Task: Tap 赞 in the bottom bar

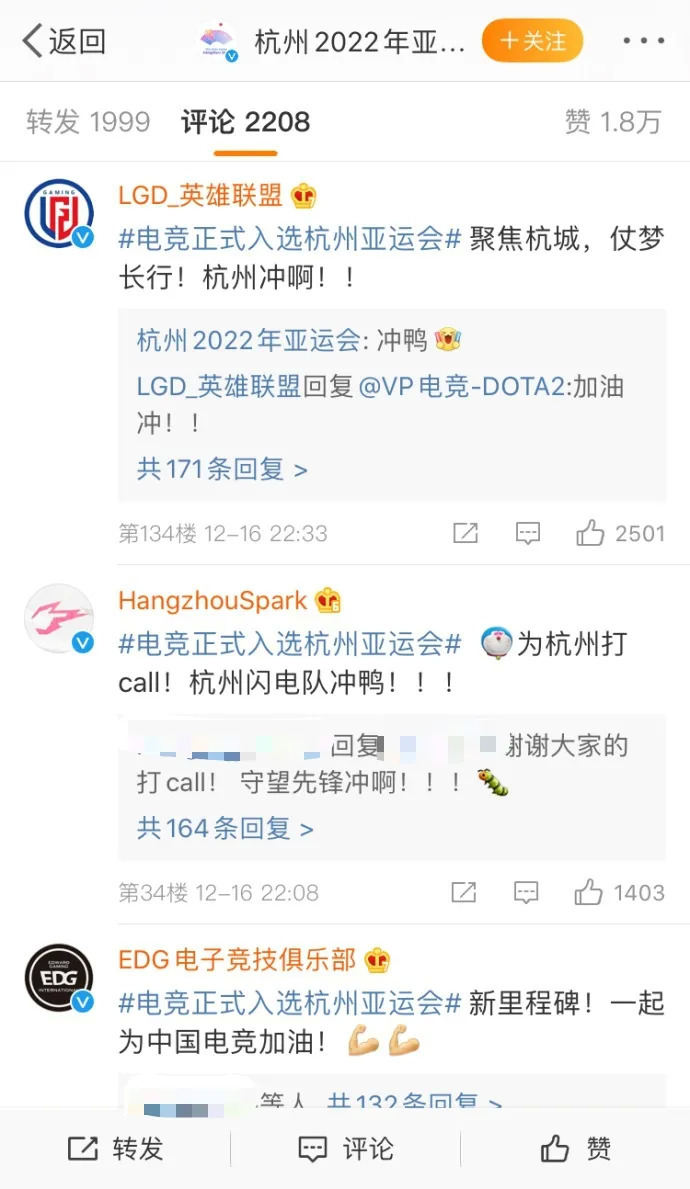Action: (575, 1148)
